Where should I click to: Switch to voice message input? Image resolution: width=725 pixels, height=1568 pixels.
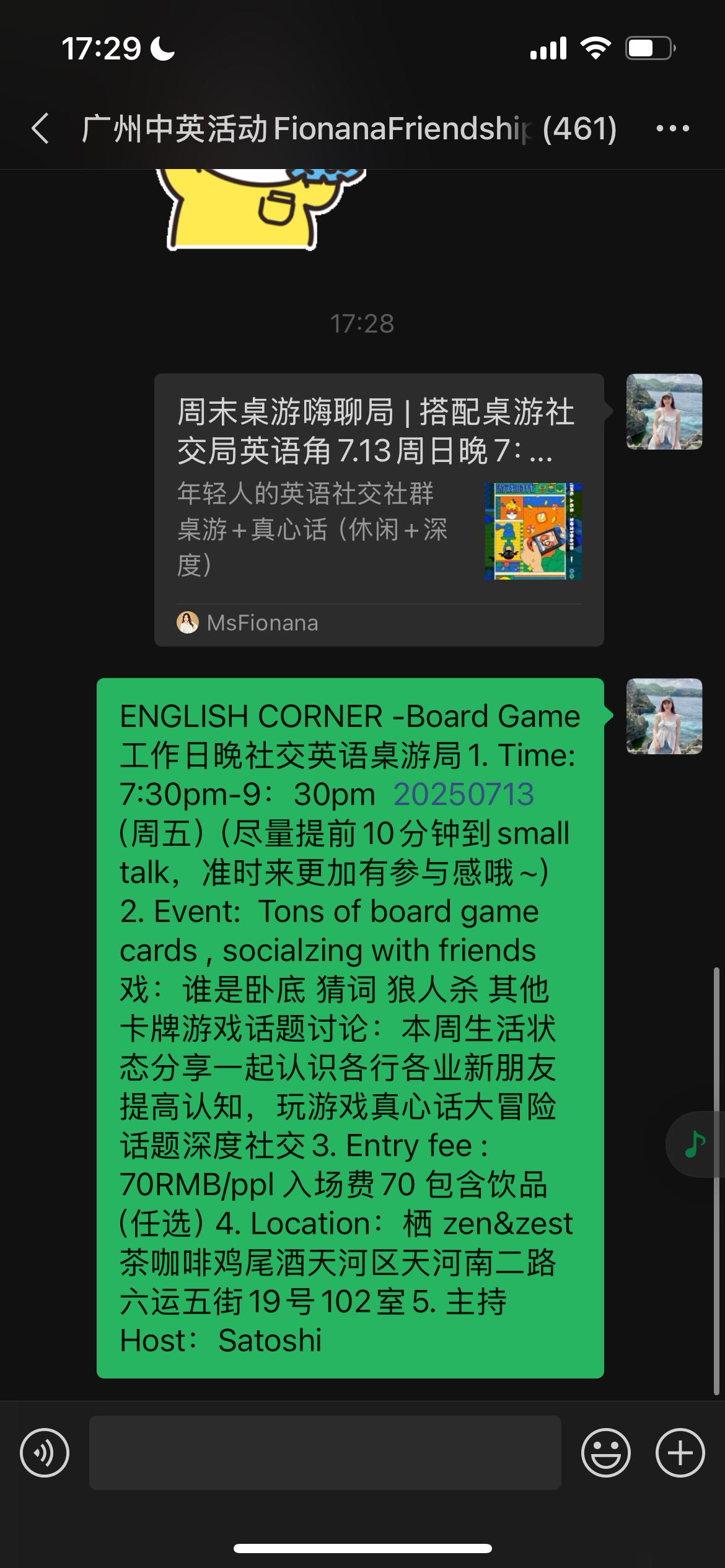45,1452
